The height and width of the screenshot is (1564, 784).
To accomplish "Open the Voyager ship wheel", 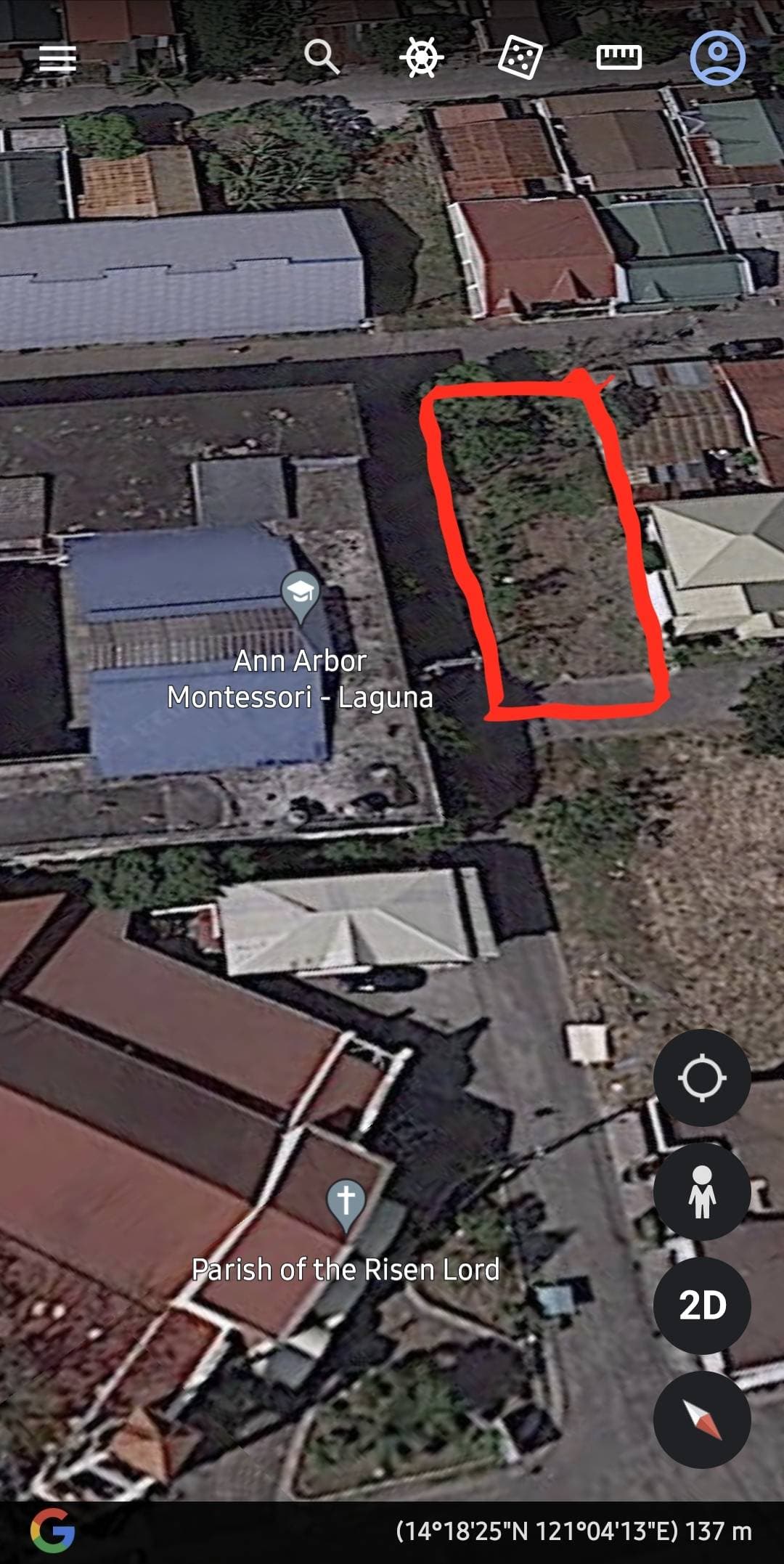I will [x=422, y=57].
